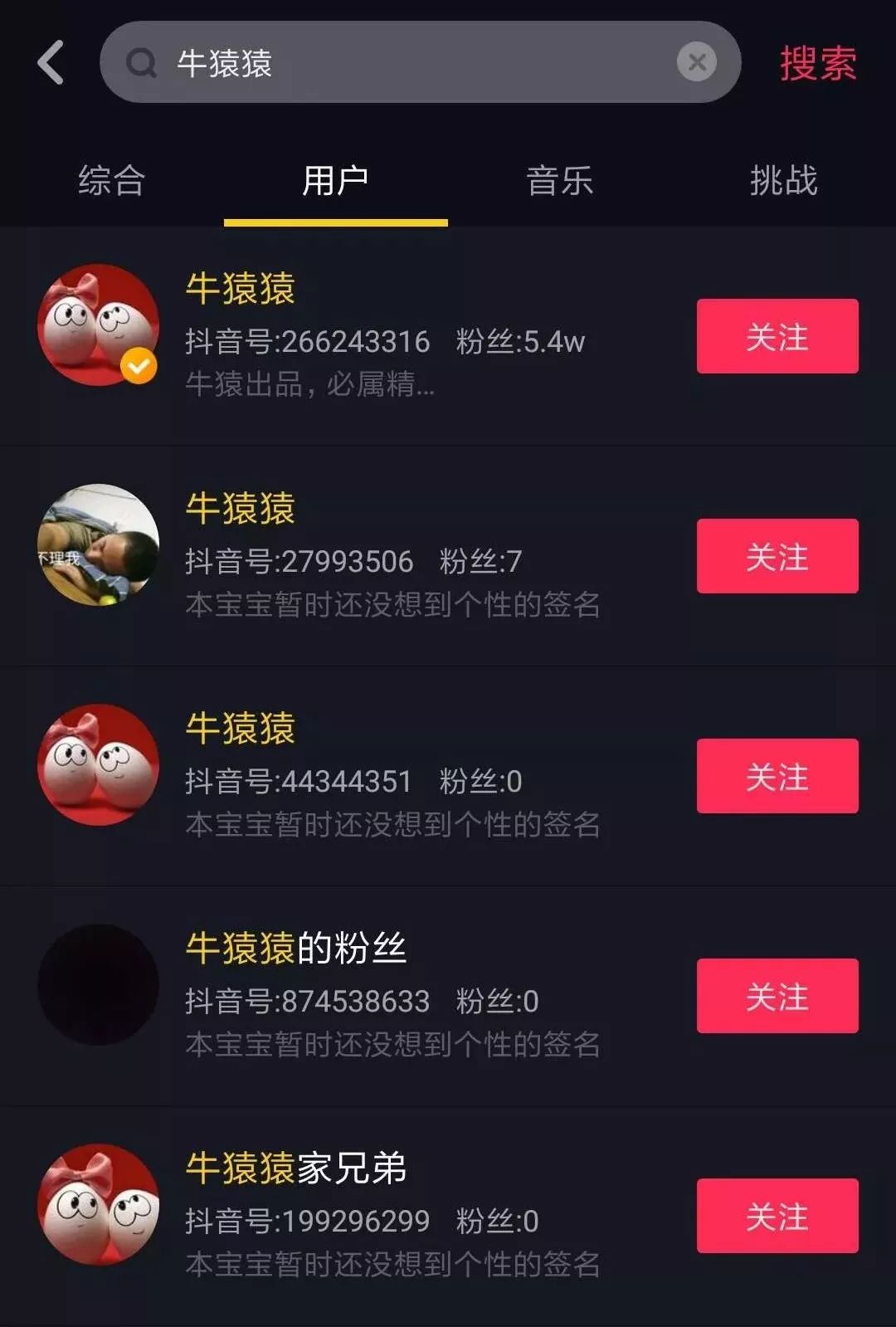
Task: Select the 音乐 tab
Action: pos(560,181)
